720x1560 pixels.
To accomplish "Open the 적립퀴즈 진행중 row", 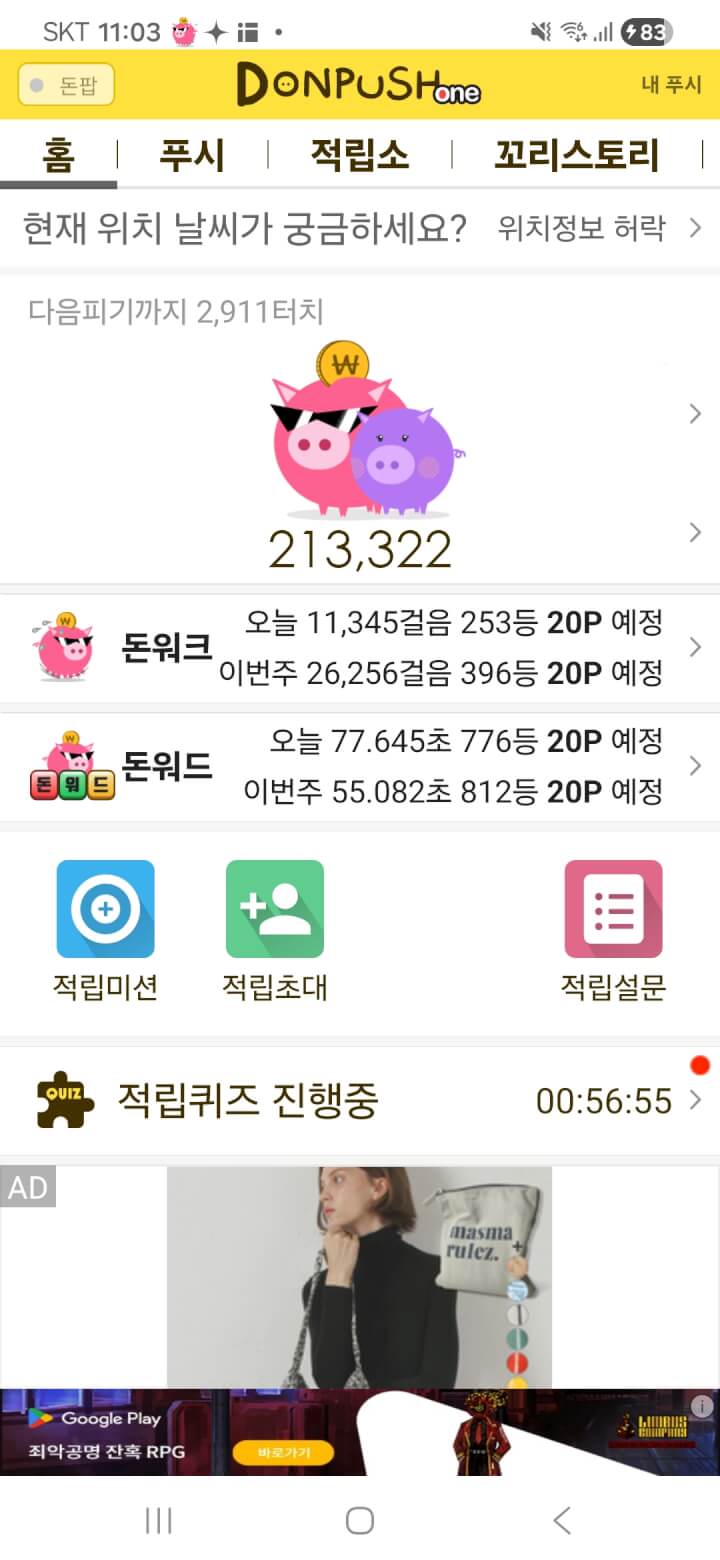I will click(360, 1101).
